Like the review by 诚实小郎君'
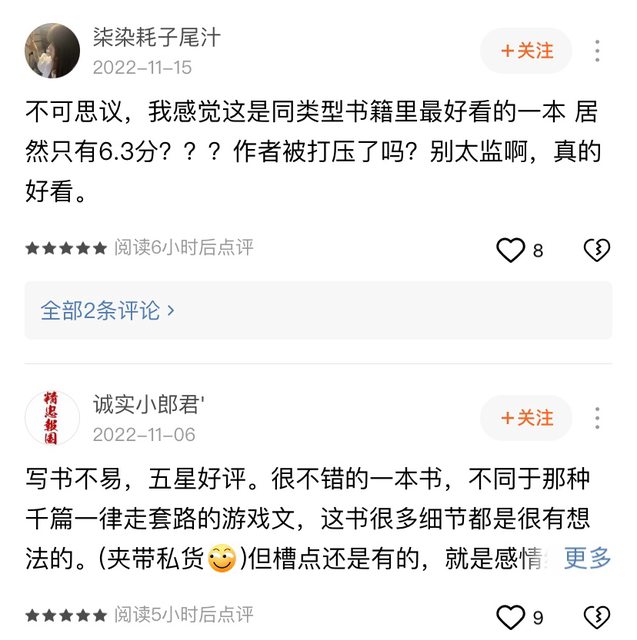The image size is (637, 640). tap(511, 616)
